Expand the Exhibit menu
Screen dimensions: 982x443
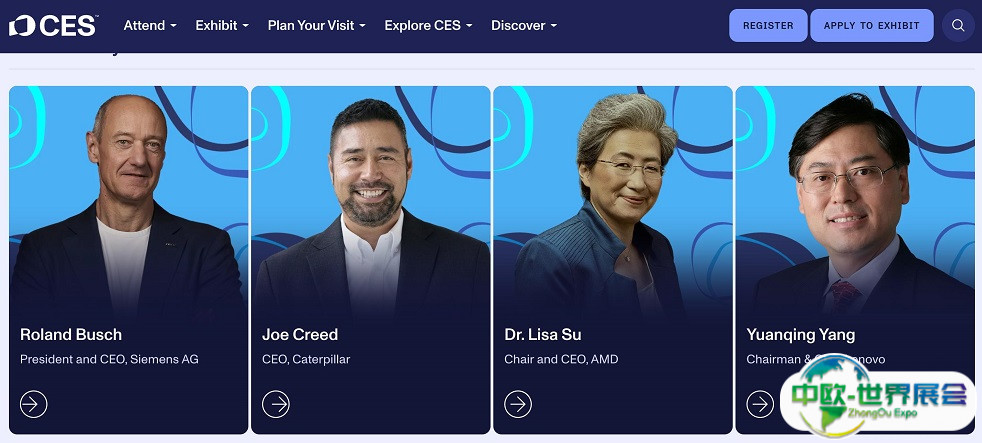point(222,26)
